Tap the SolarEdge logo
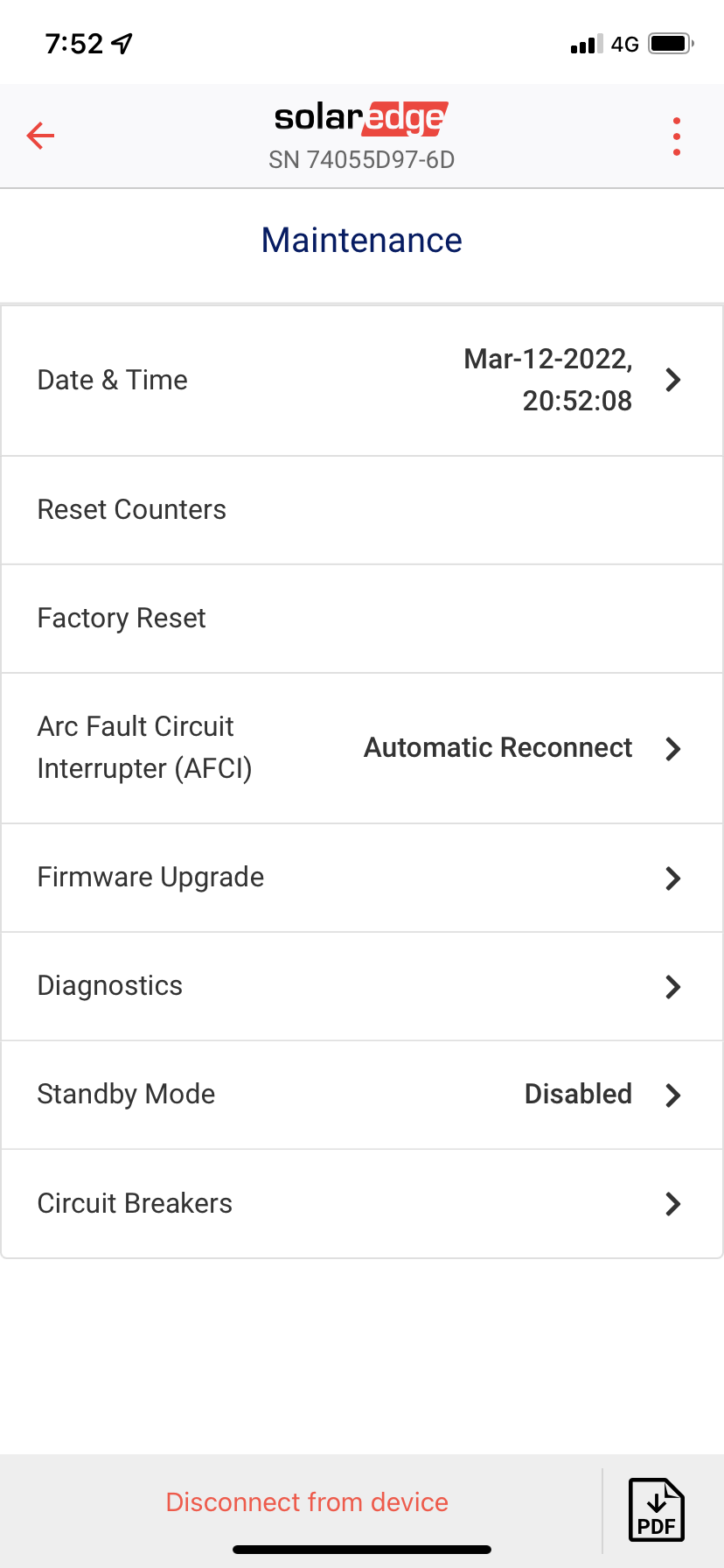This screenshot has height=1568, width=724. (361, 115)
